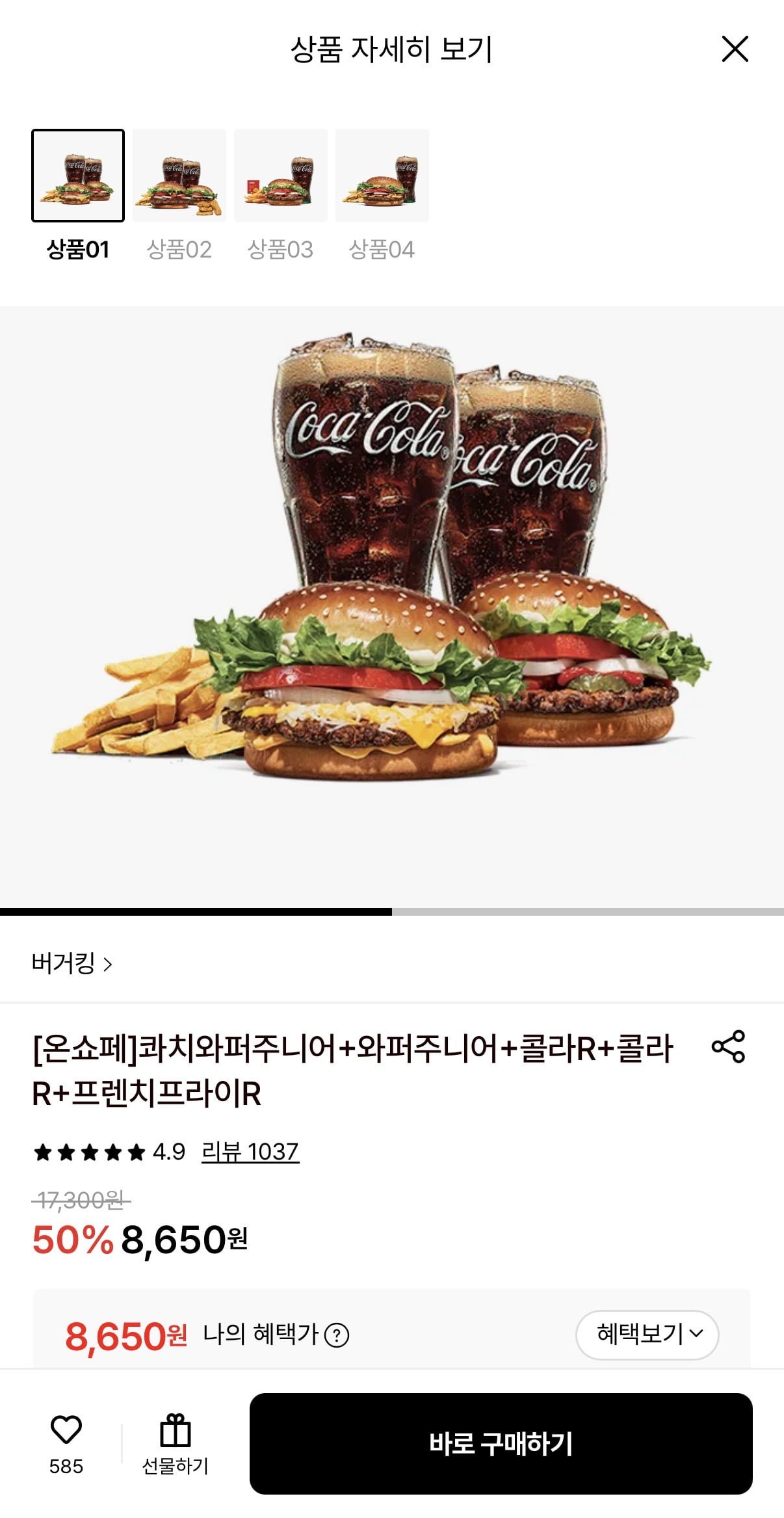Viewport: 784px width, 1518px height.
Task: Expand the 혜택보기 dropdown
Action: (x=647, y=1335)
